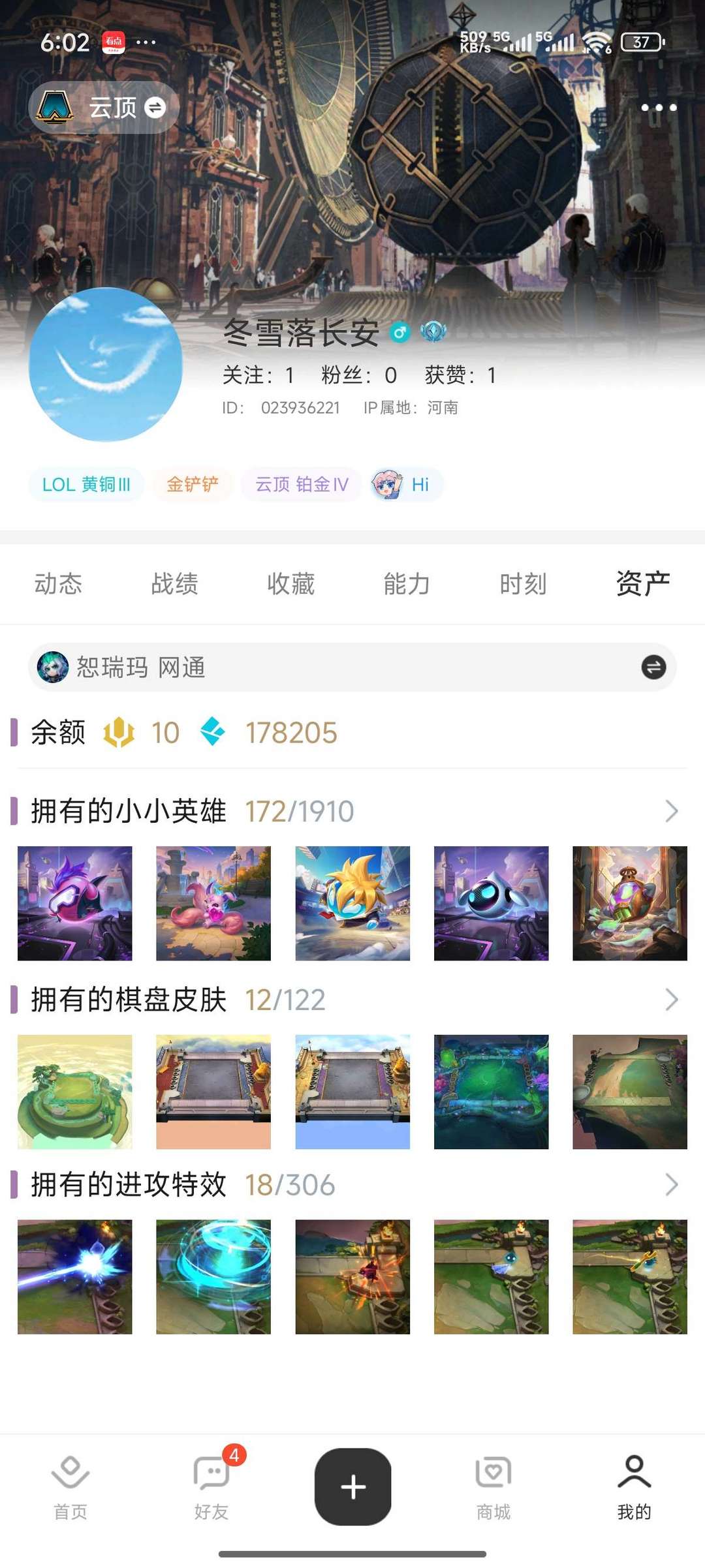The width and height of the screenshot is (705, 1568).
Task: Switch to the 时刻 tab
Action: (523, 584)
